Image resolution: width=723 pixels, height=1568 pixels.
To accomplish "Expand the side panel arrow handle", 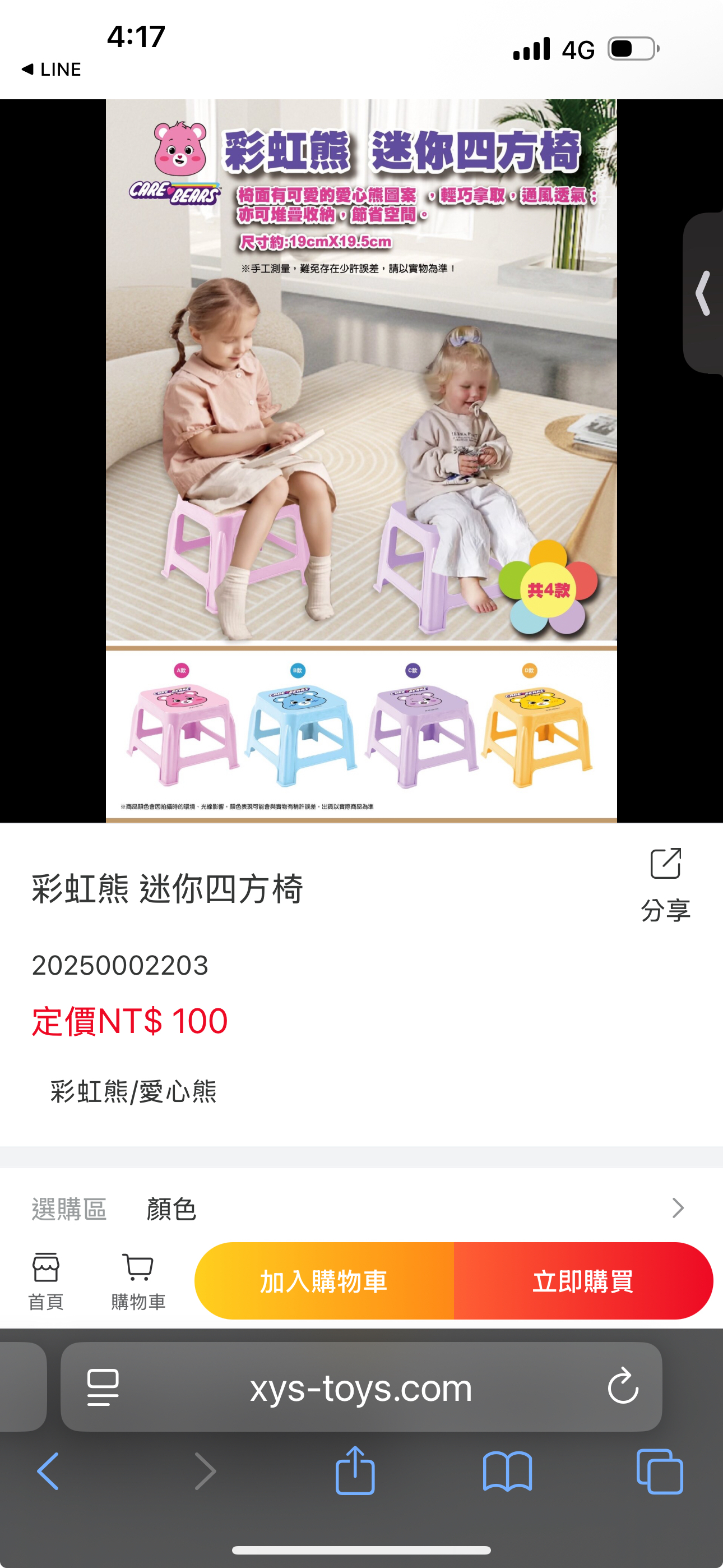I will [x=704, y=293].
